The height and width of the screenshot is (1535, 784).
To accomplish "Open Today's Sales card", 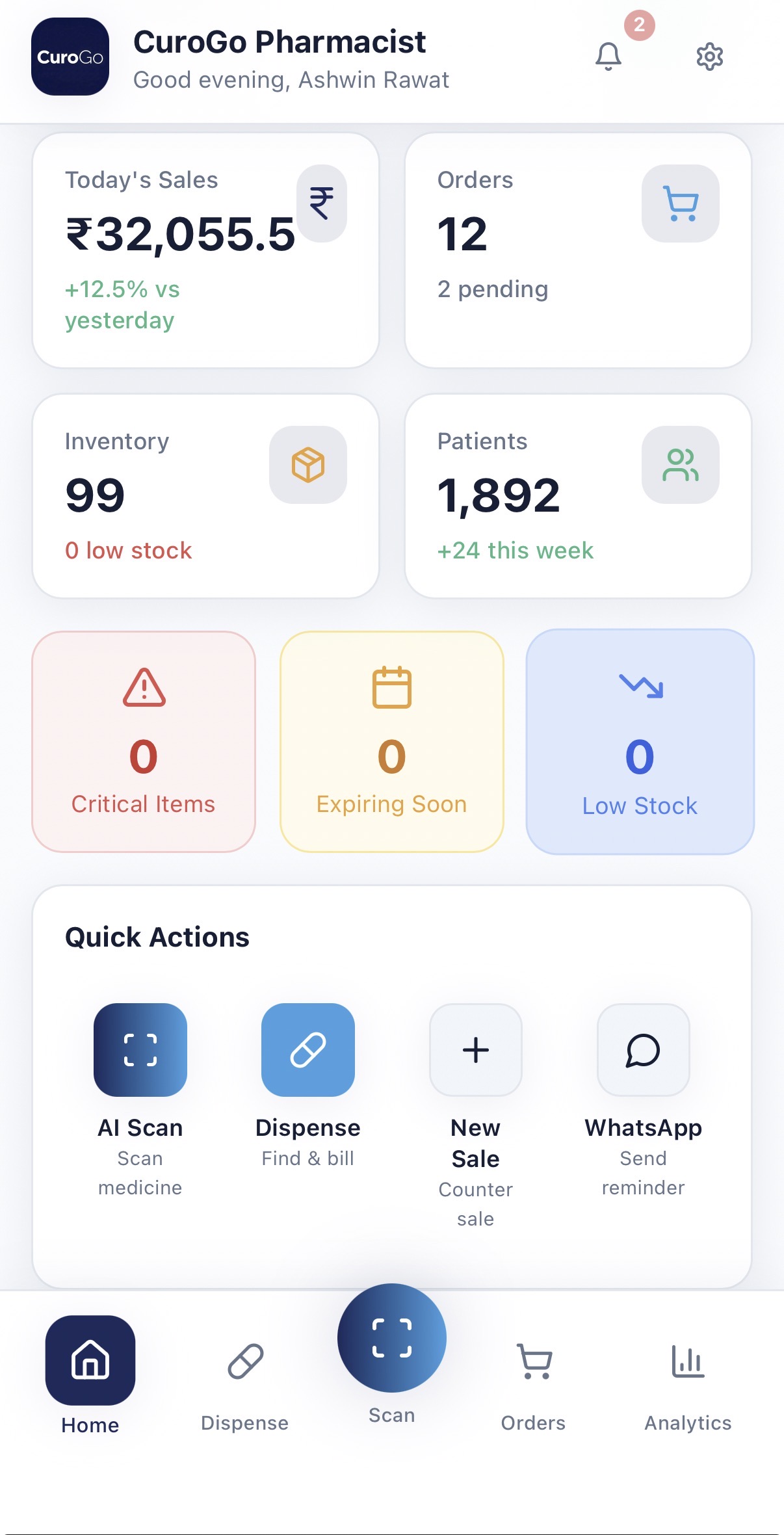I will point(205,250).
